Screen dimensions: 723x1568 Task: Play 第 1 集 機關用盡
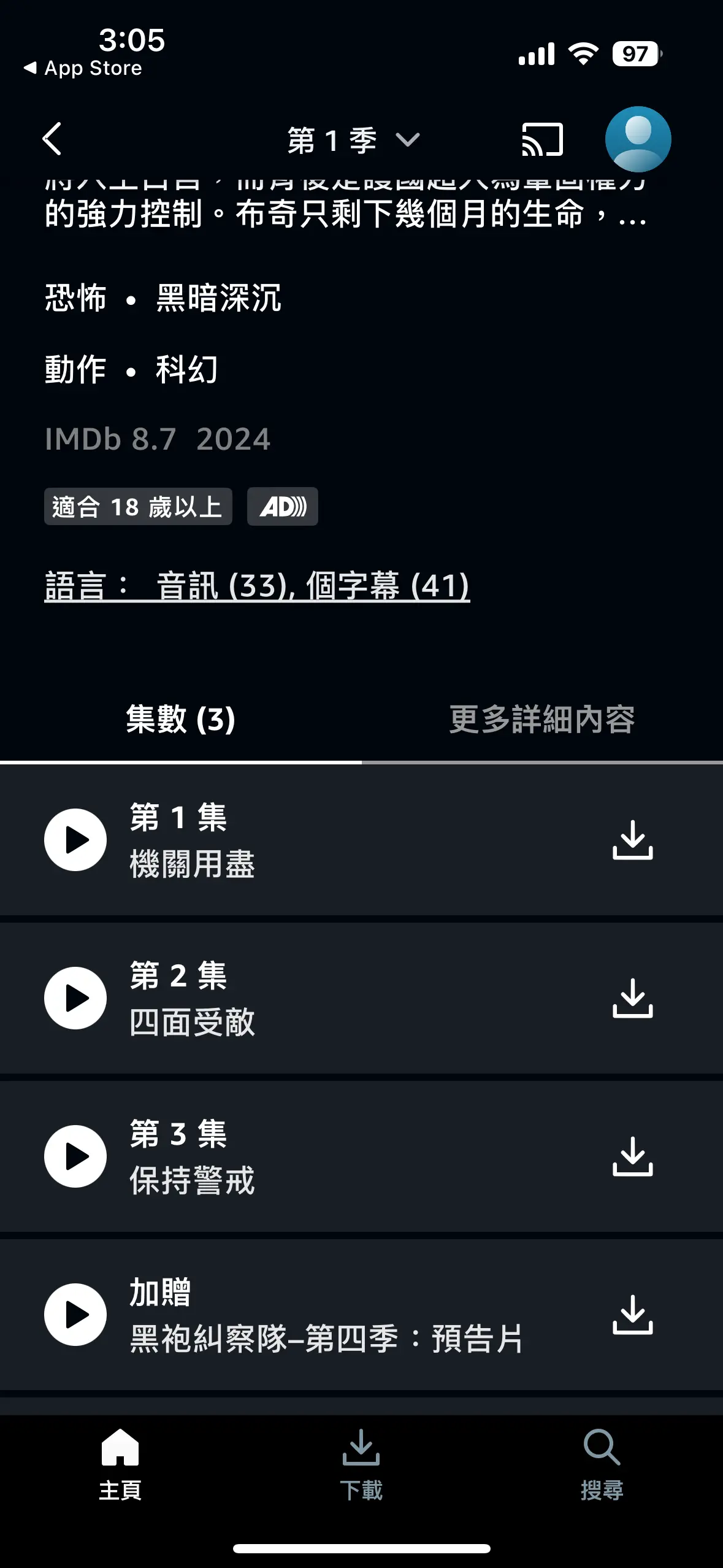tap(75, 840)
